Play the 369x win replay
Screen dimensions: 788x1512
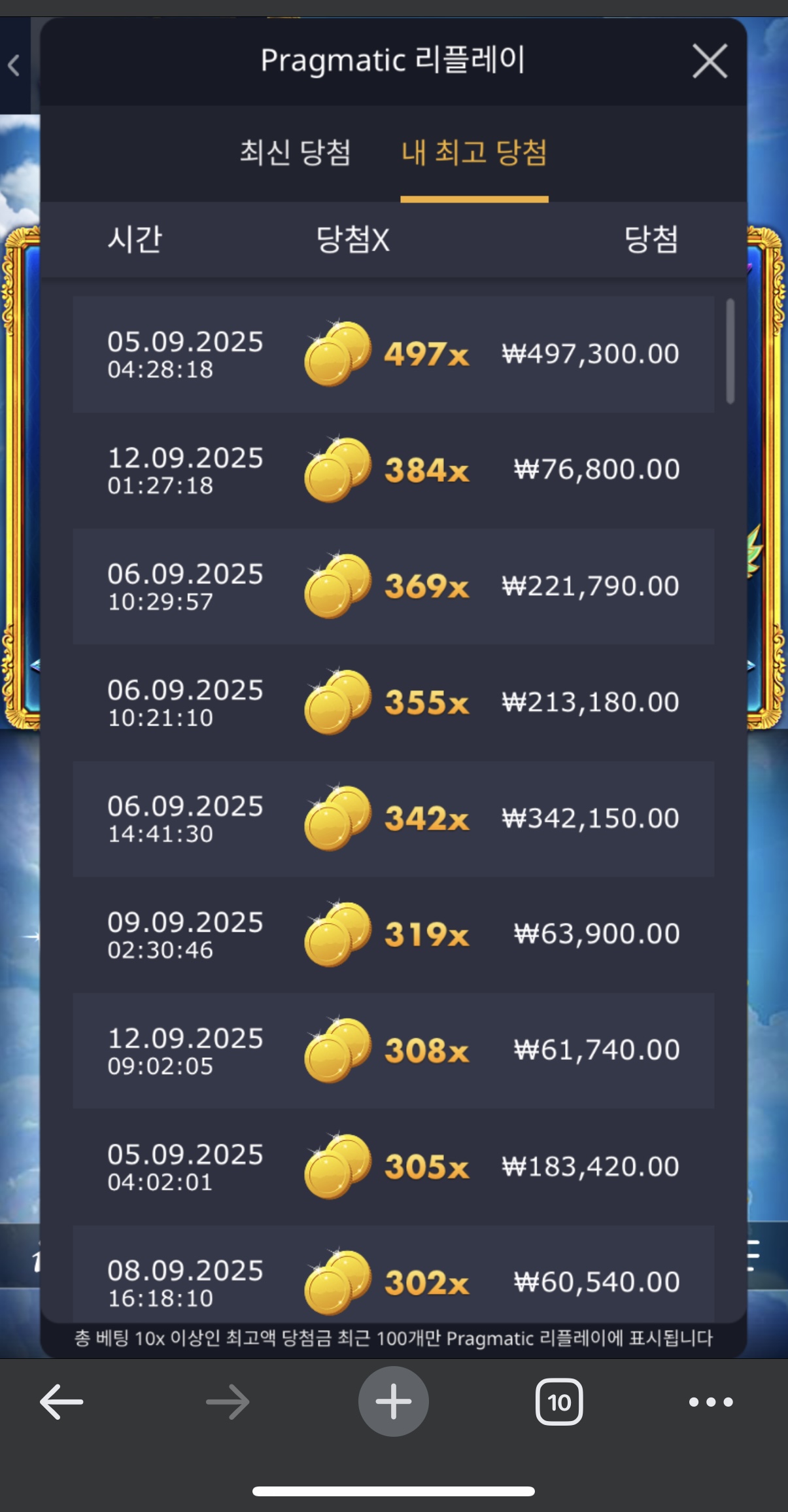pos(392,586)
